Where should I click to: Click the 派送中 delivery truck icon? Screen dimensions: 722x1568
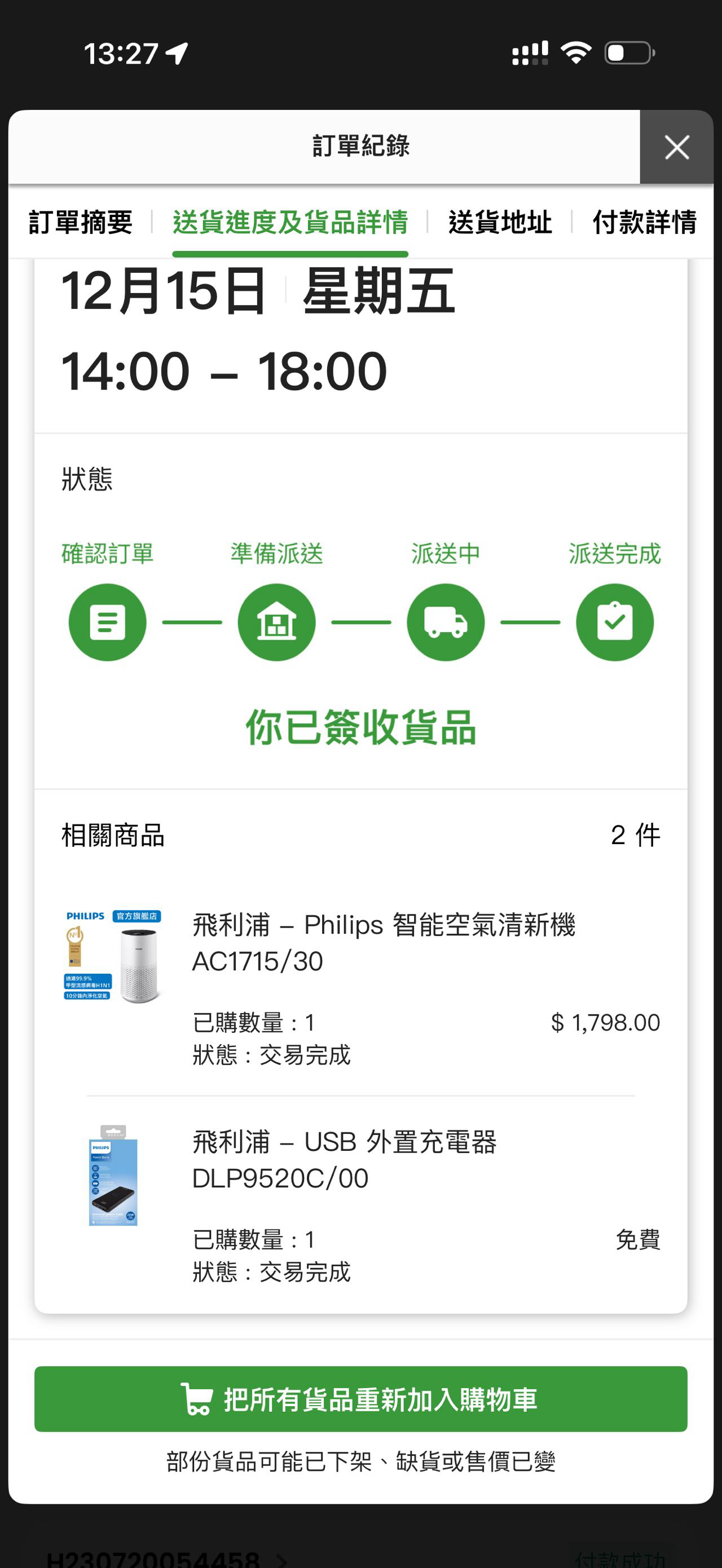pos(446,621)
